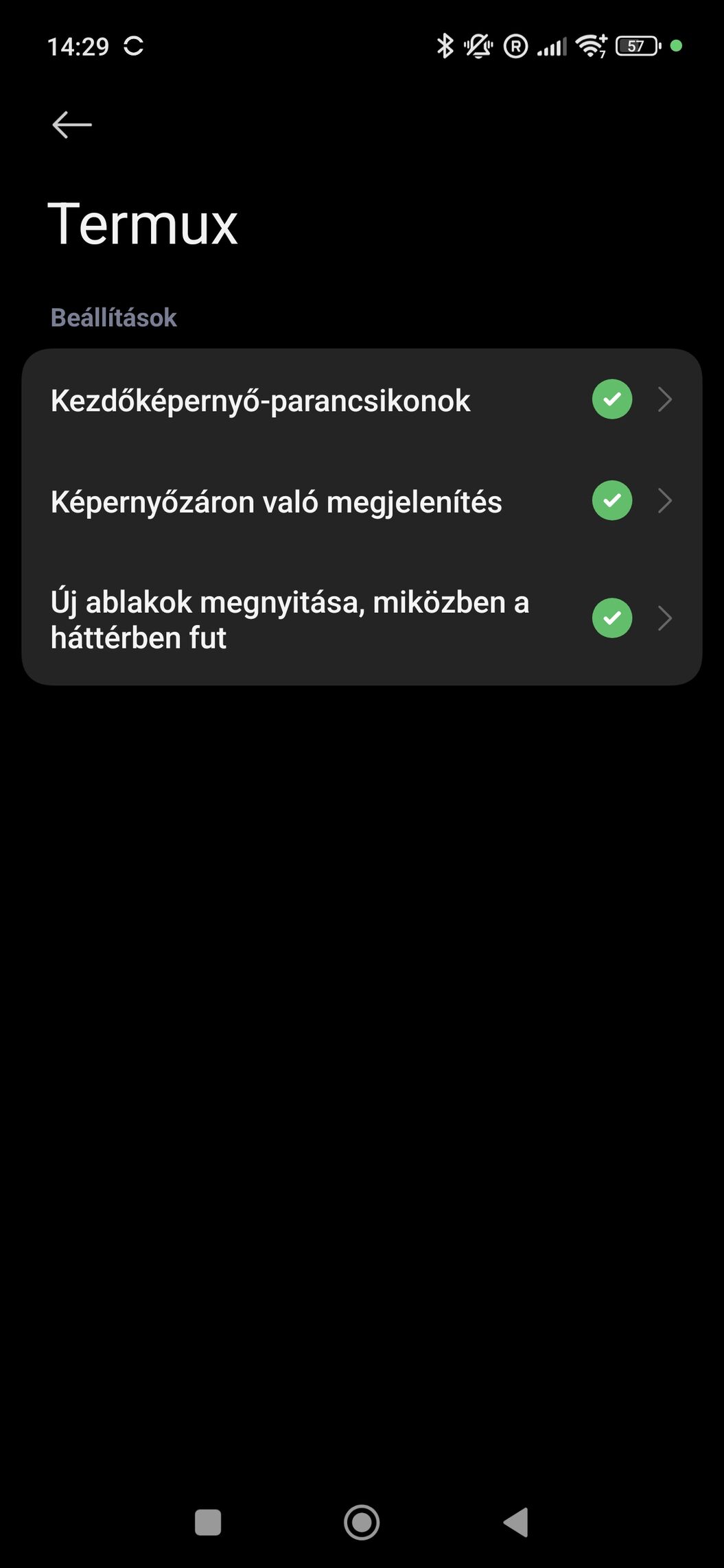Open Kezdőképernyő-parancsikonok permission setting

361,400
